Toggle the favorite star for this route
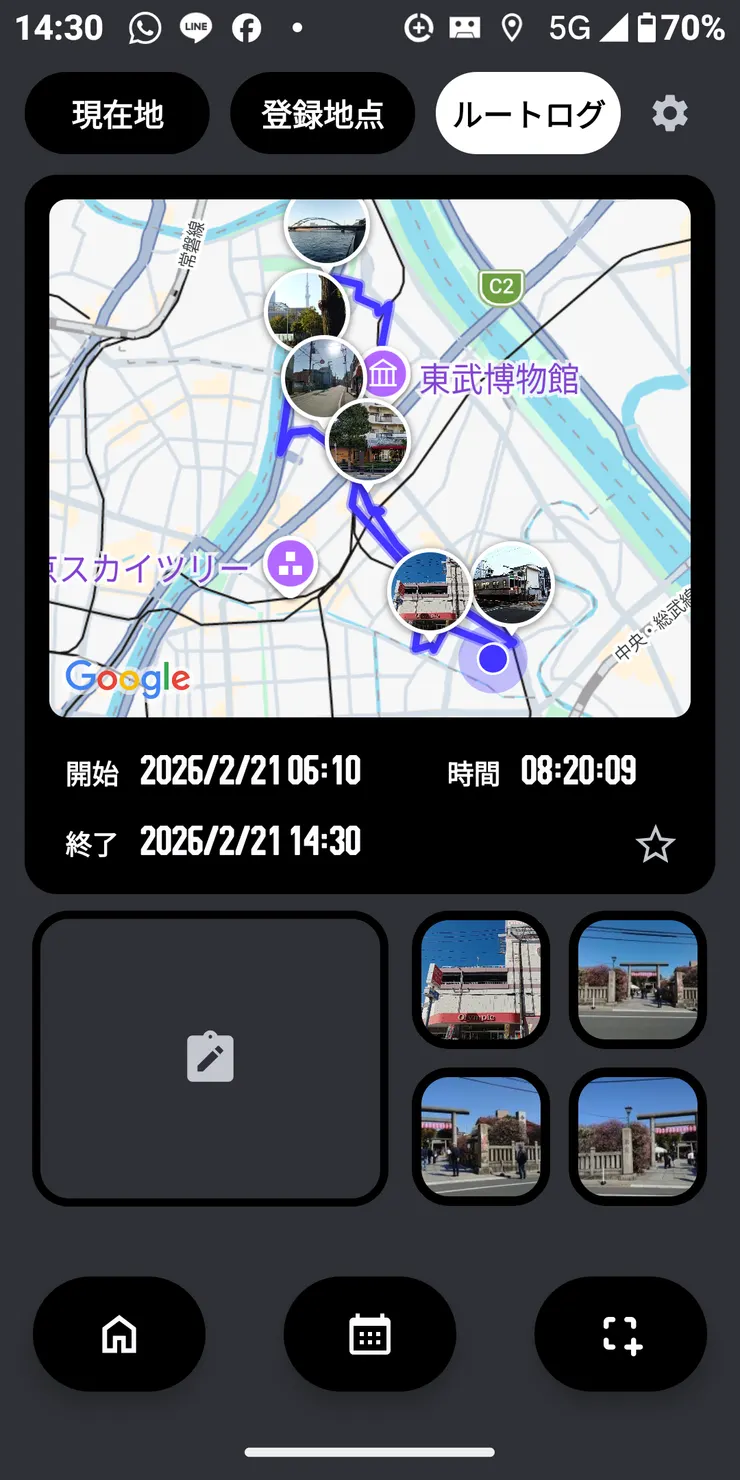The height and width of the screenshot is (1480, 740). coord(656,845)
